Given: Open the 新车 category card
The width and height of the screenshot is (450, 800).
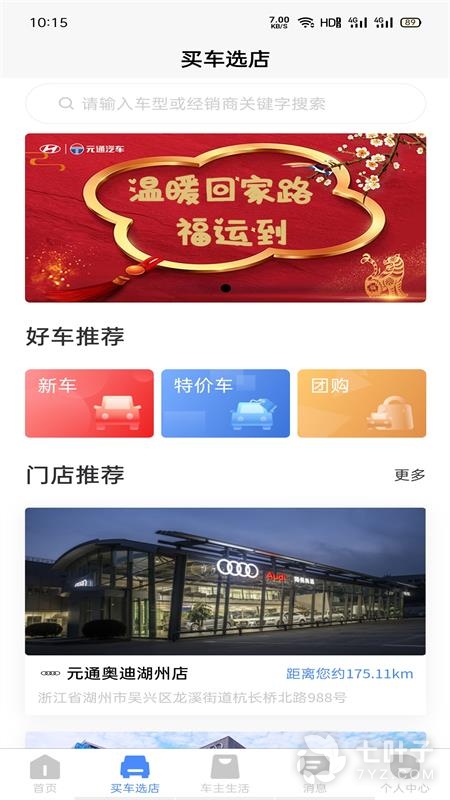Looking at the screenshot, I should coord(89,403).
